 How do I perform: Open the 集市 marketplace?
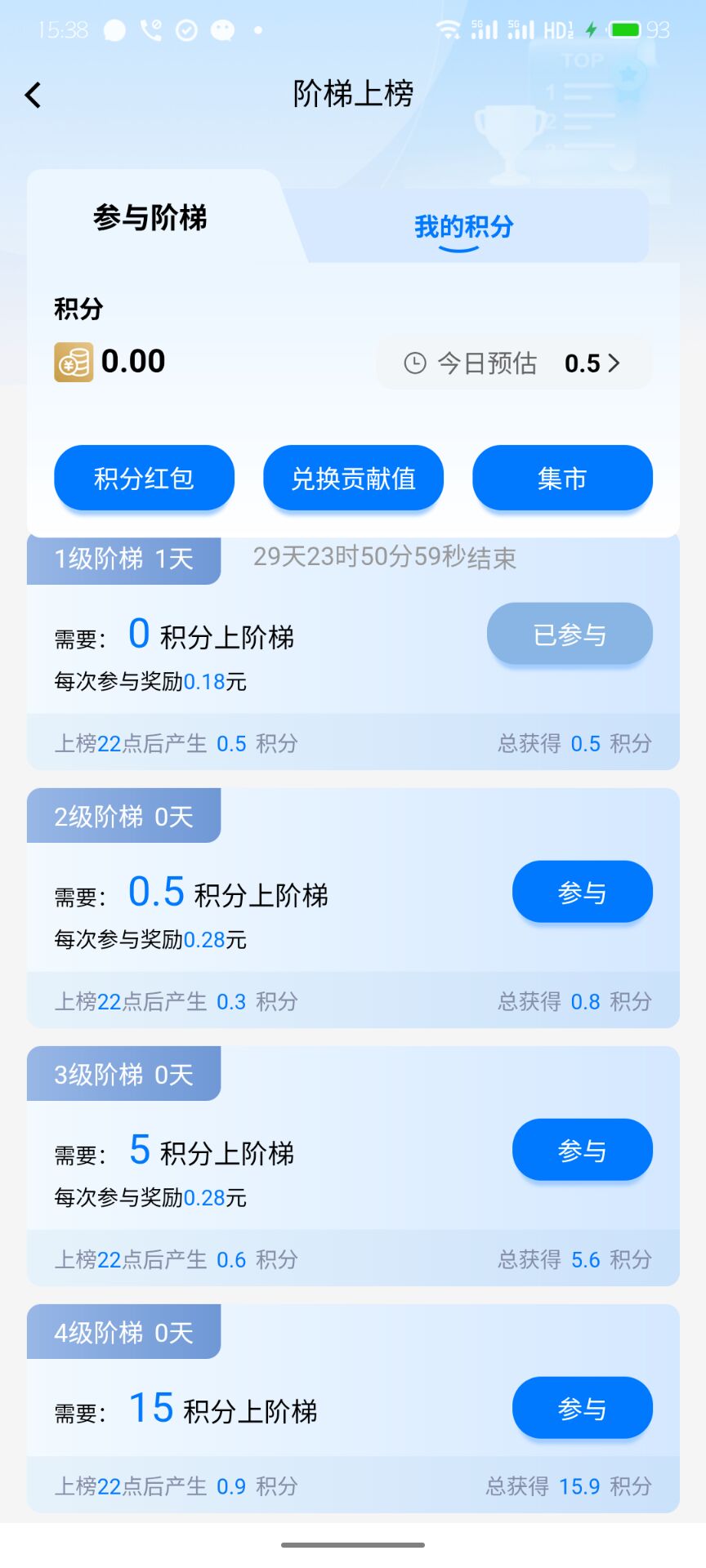562,478
